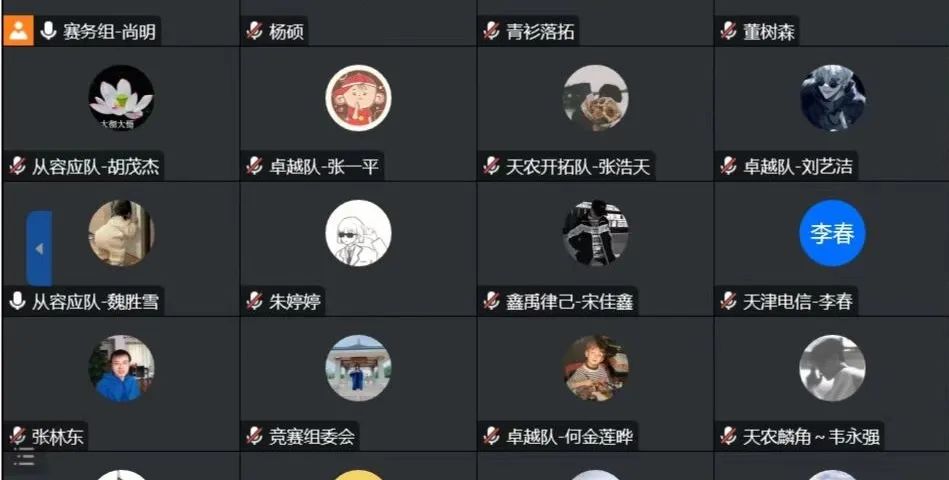Open 天农麟角~韦永强 participant tile
The height and width of the screenshot is (480, 949).
(832, 383)
